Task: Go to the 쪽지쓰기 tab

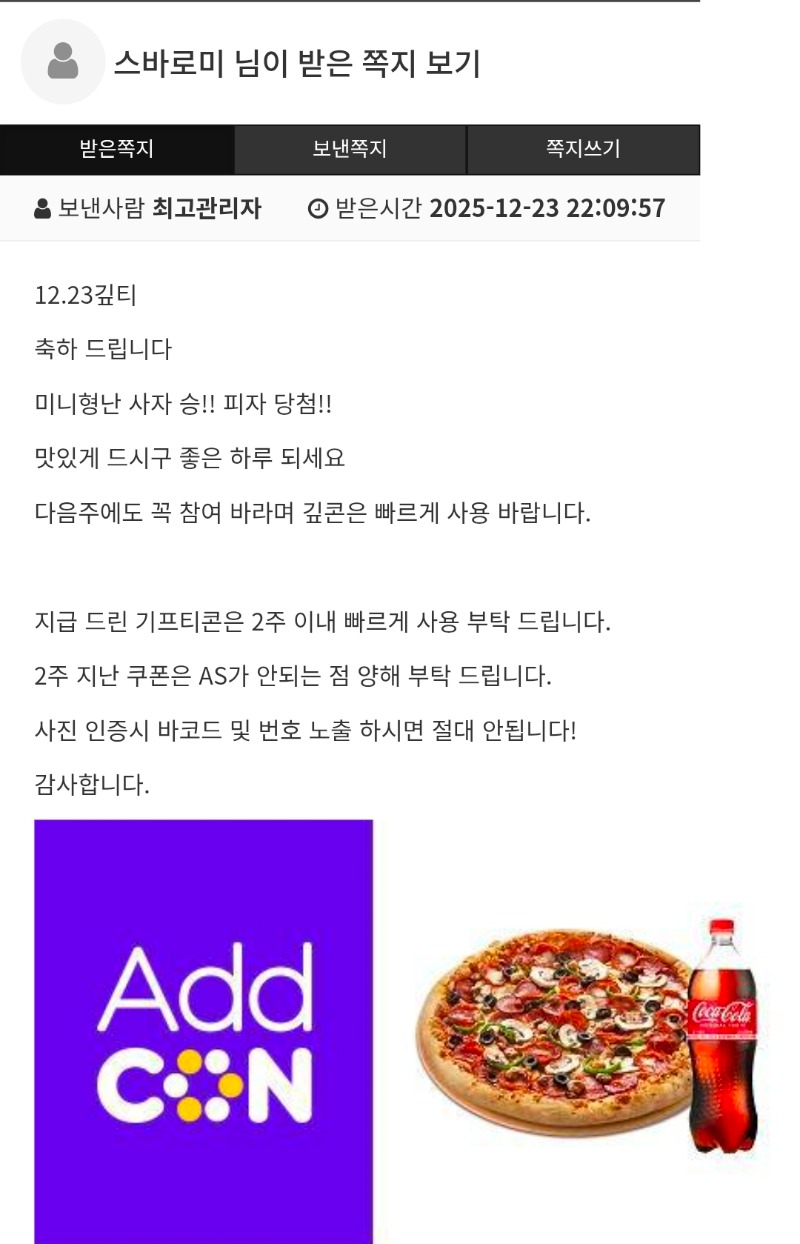Action: coord(583,150)
